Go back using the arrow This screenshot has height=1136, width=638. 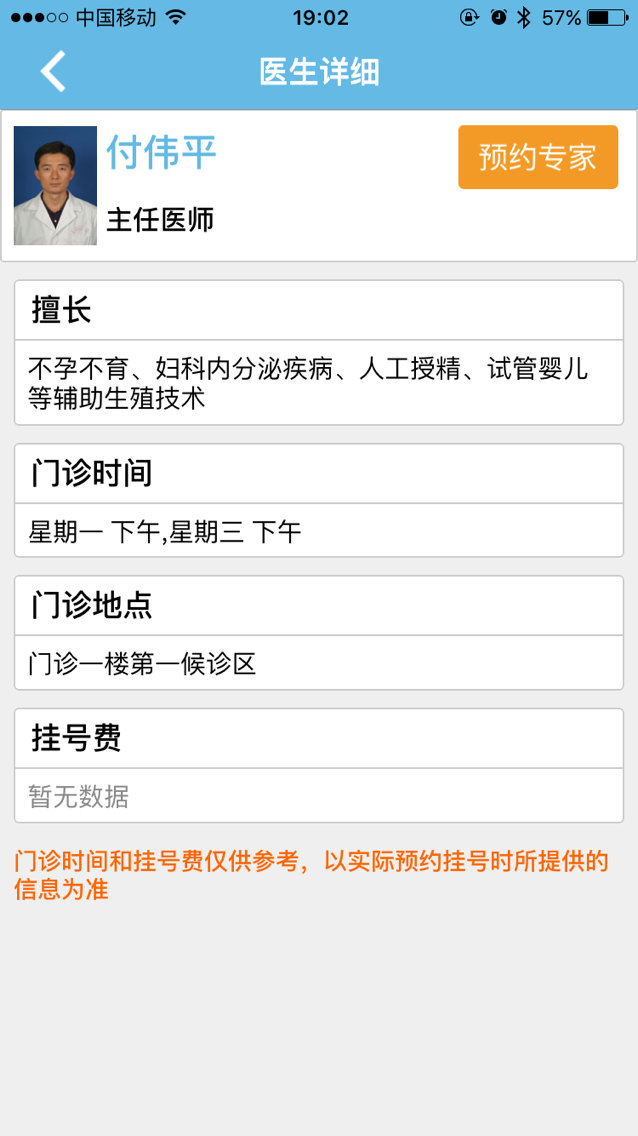[x=53, y=71]
